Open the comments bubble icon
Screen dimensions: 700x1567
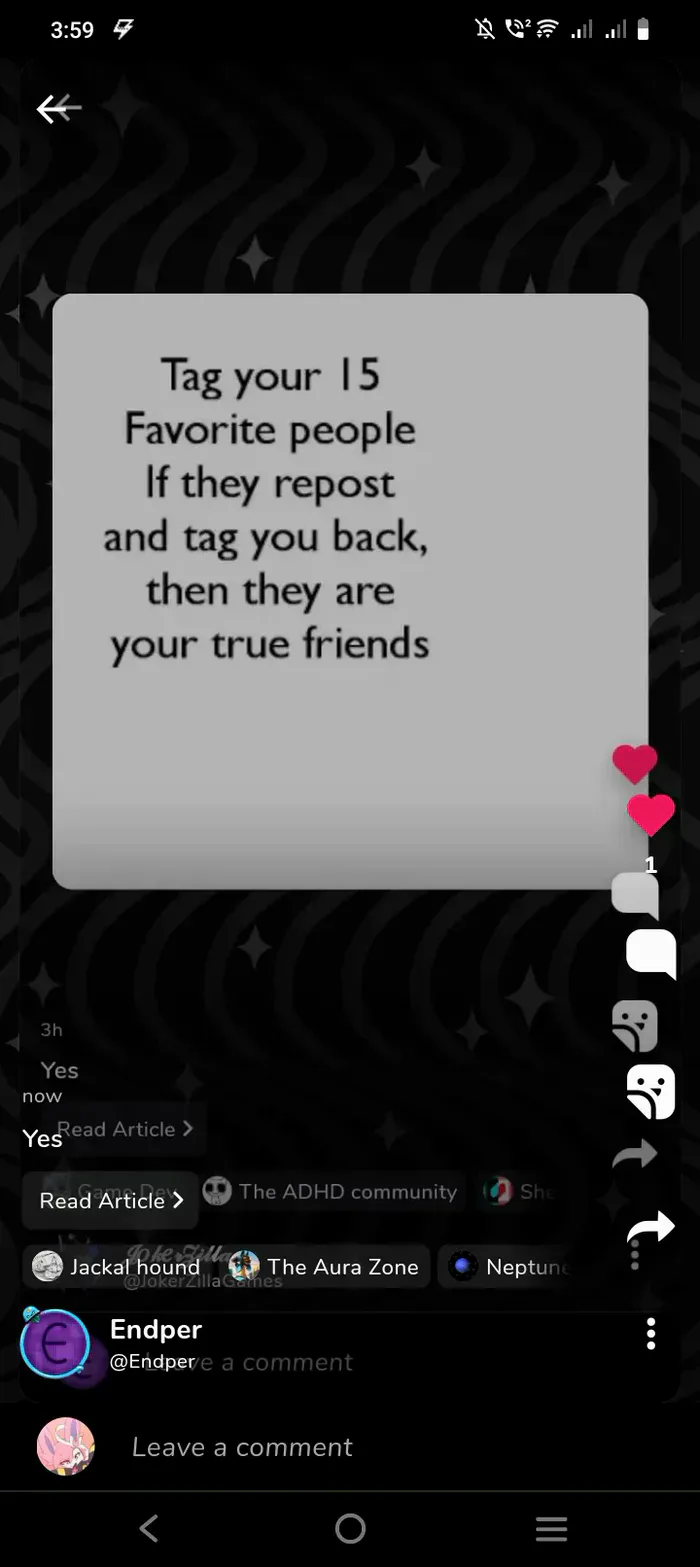coord(651,954)
